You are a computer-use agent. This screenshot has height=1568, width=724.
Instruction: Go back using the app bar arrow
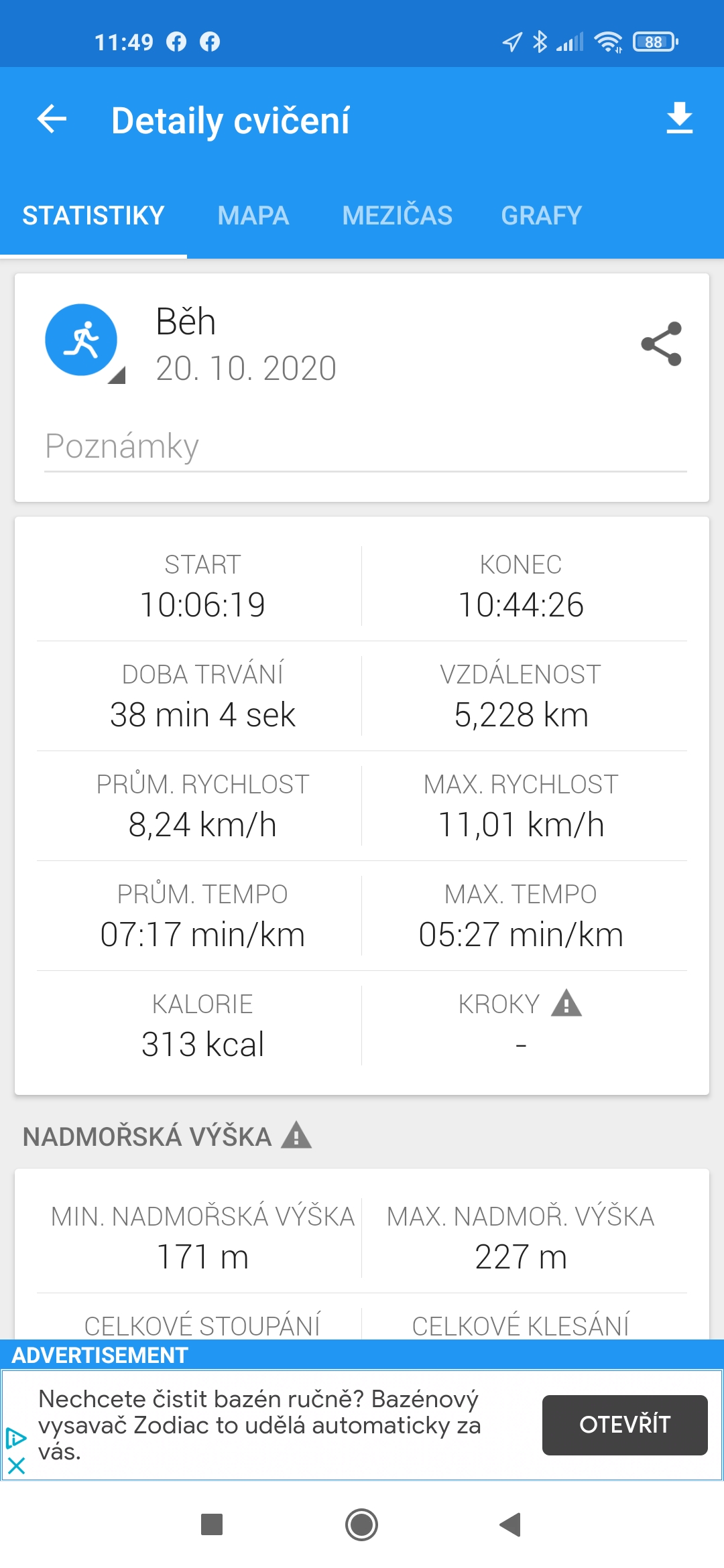pos(52,120)
